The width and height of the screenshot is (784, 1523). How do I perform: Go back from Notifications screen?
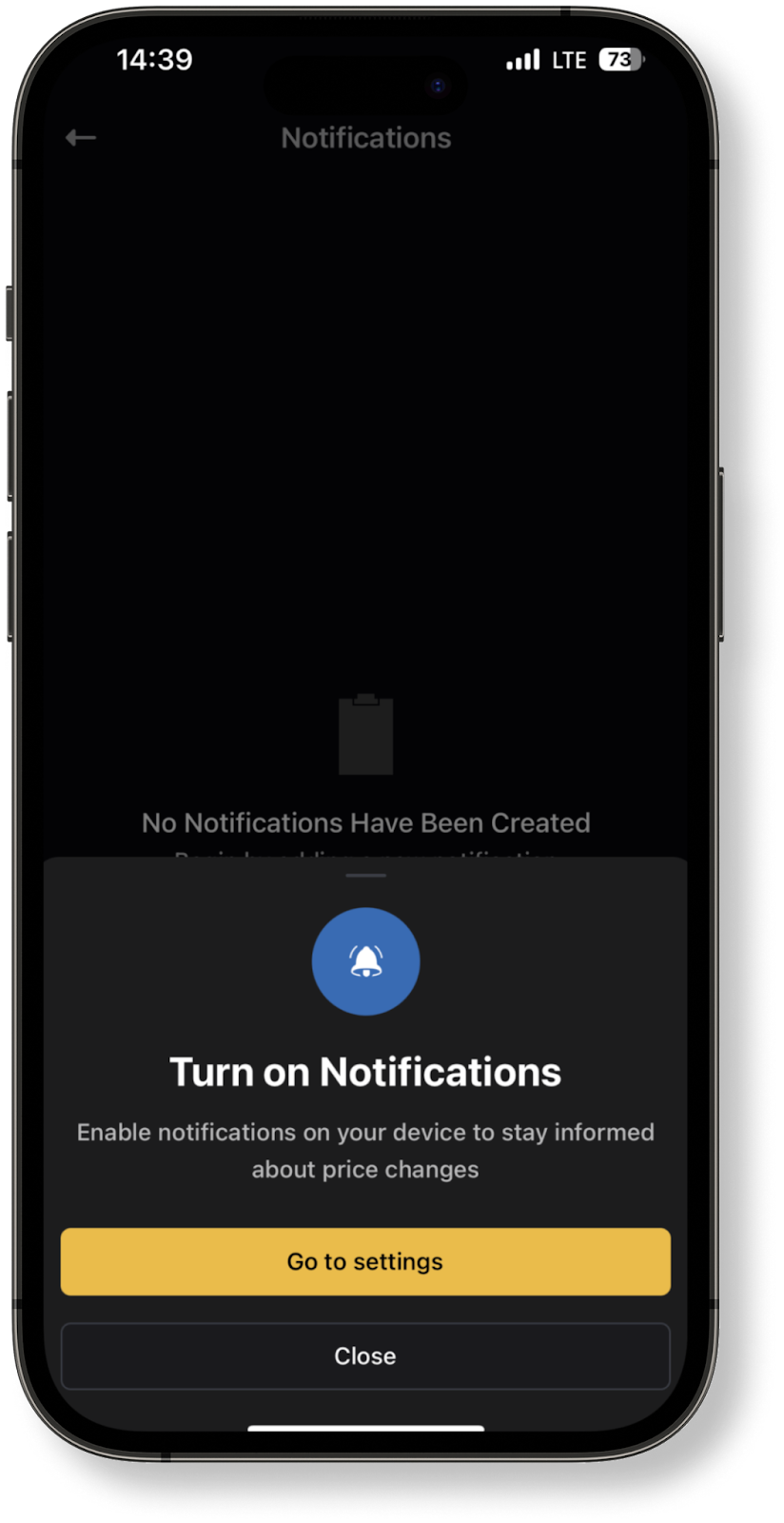[x=81, y=138]
